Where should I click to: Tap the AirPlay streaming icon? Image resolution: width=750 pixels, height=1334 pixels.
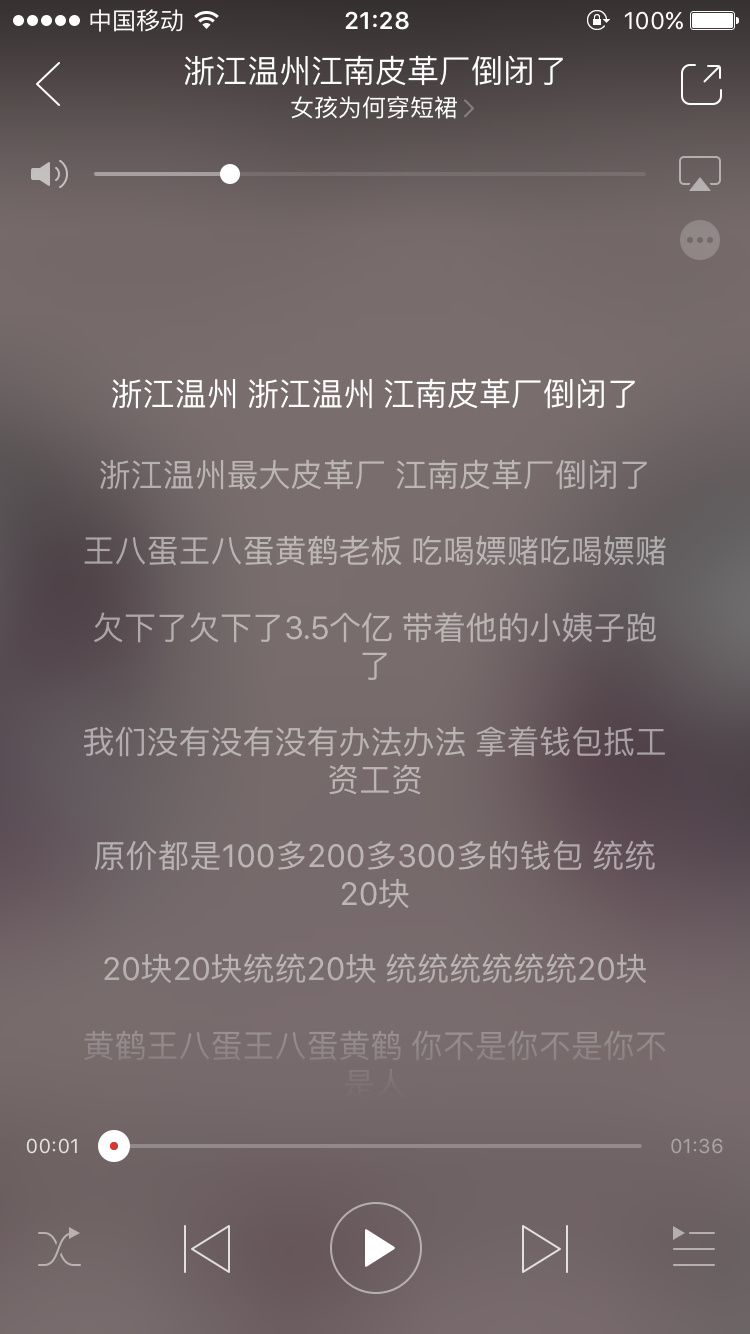(x=700, y=171)
